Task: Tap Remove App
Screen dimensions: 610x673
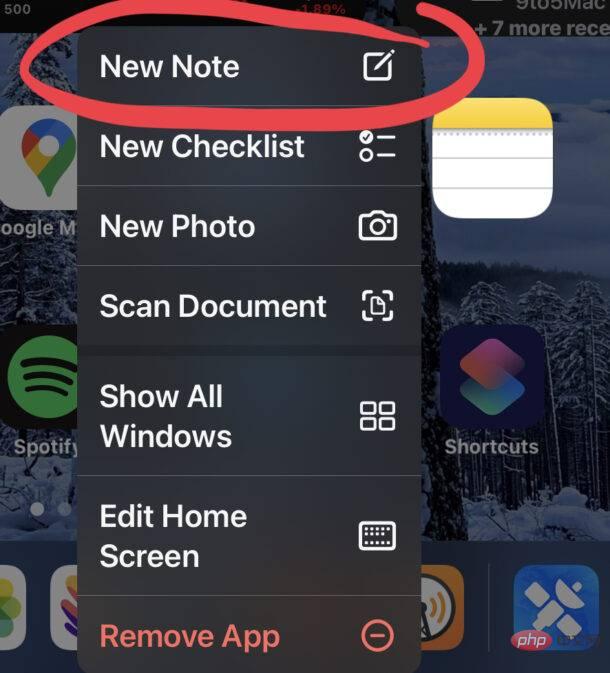Action: pyautogui.click(x=247, y=636)
